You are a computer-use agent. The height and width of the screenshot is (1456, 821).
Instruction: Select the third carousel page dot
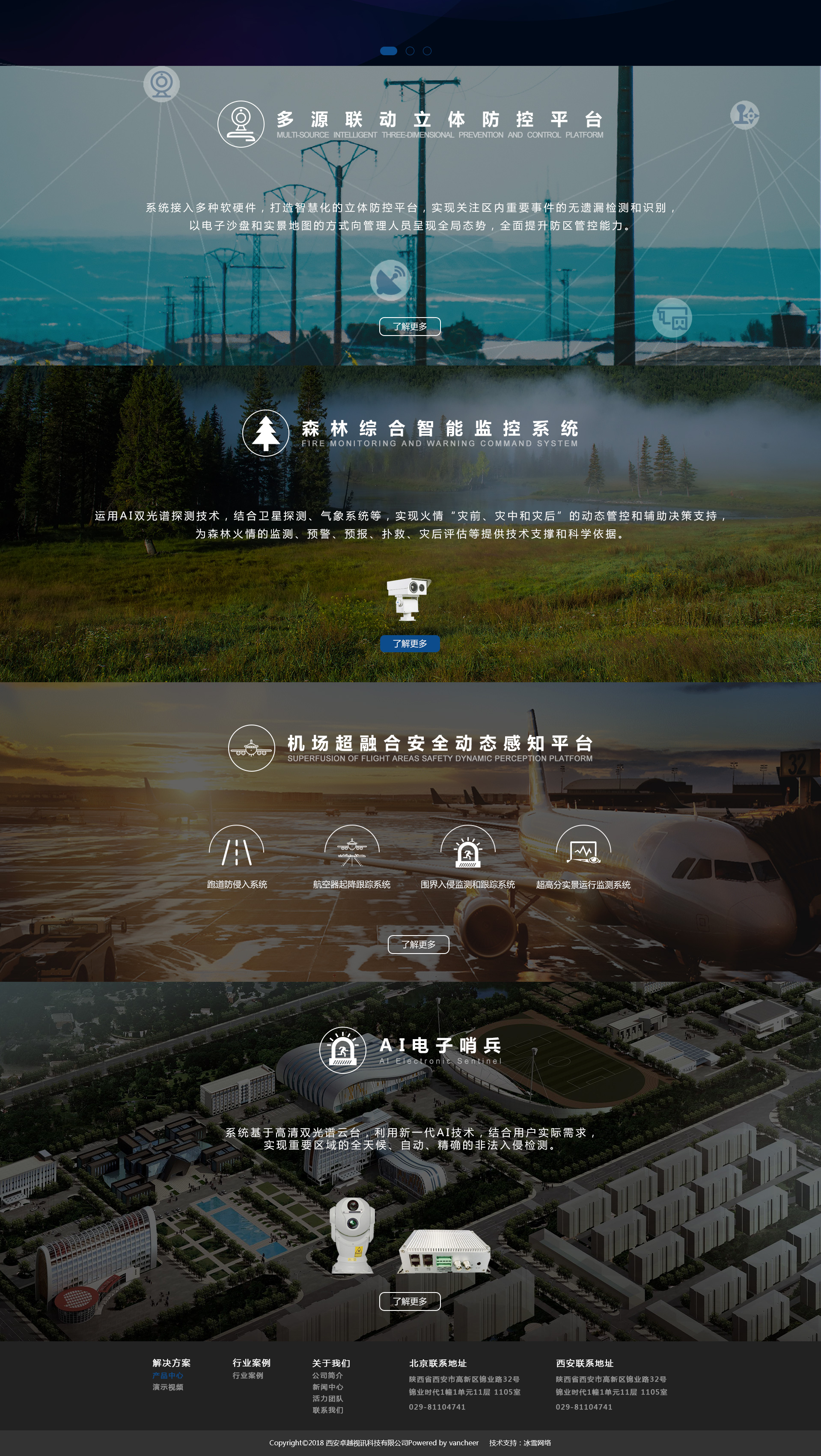pyautogui.click(x=427, y=51)
